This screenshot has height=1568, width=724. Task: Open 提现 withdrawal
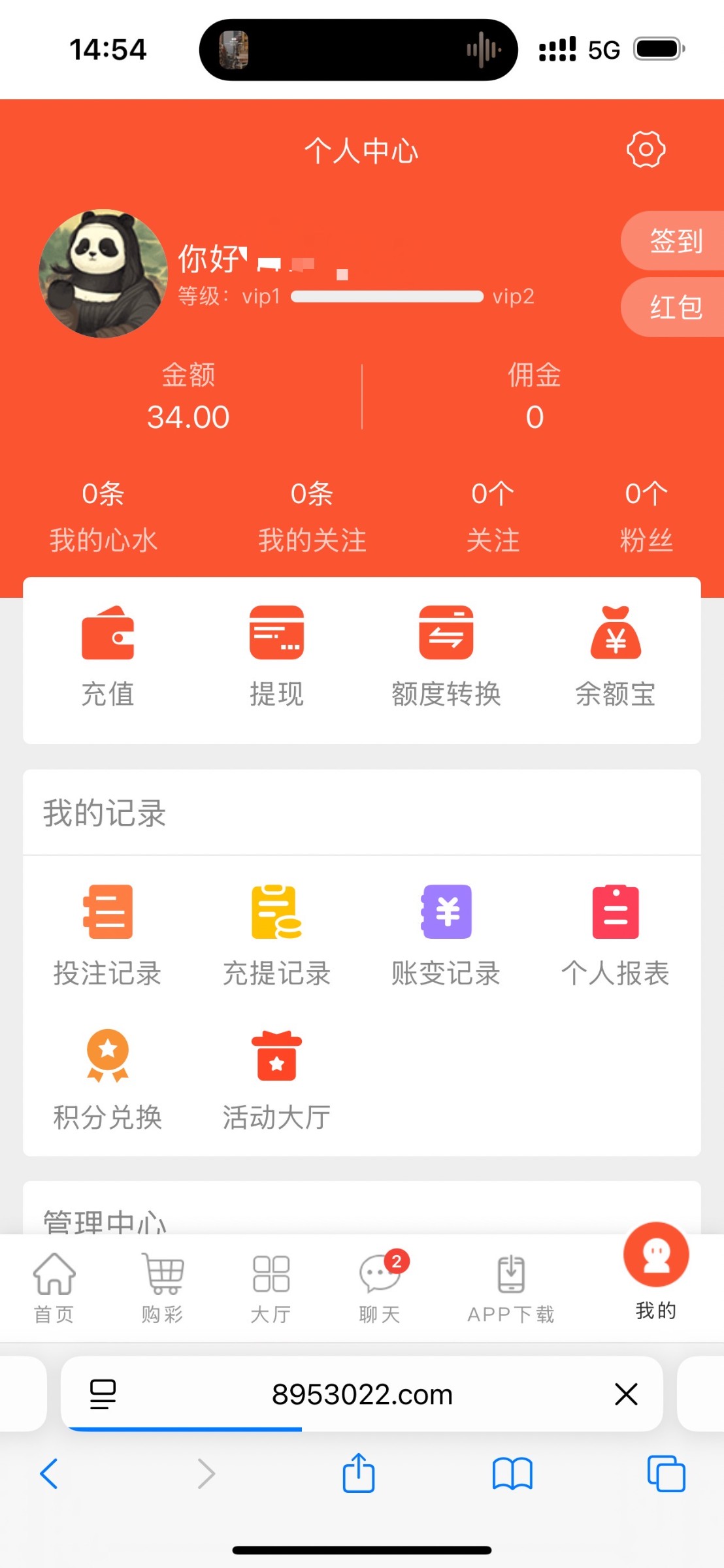pos(276,656)
